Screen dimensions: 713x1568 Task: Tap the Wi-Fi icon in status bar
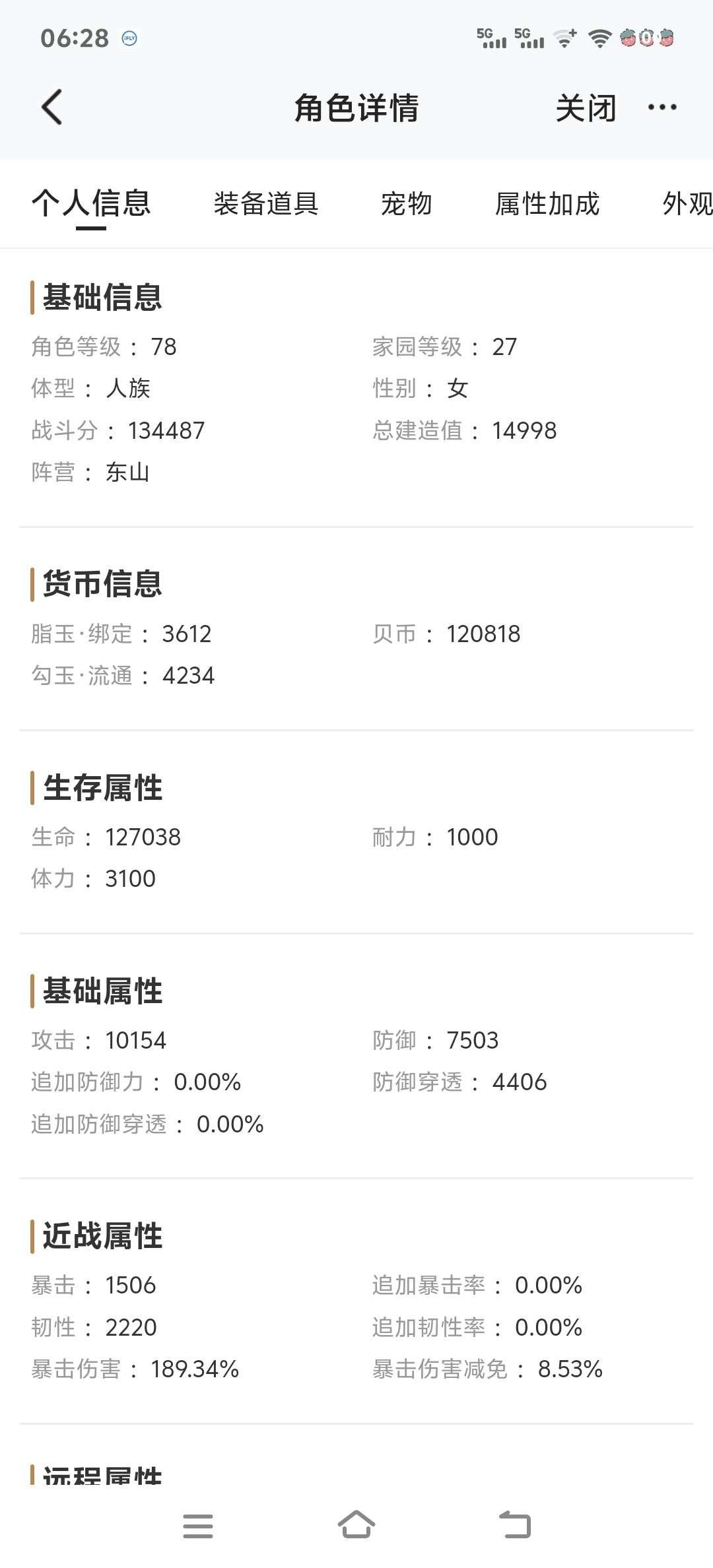[598, 38]
